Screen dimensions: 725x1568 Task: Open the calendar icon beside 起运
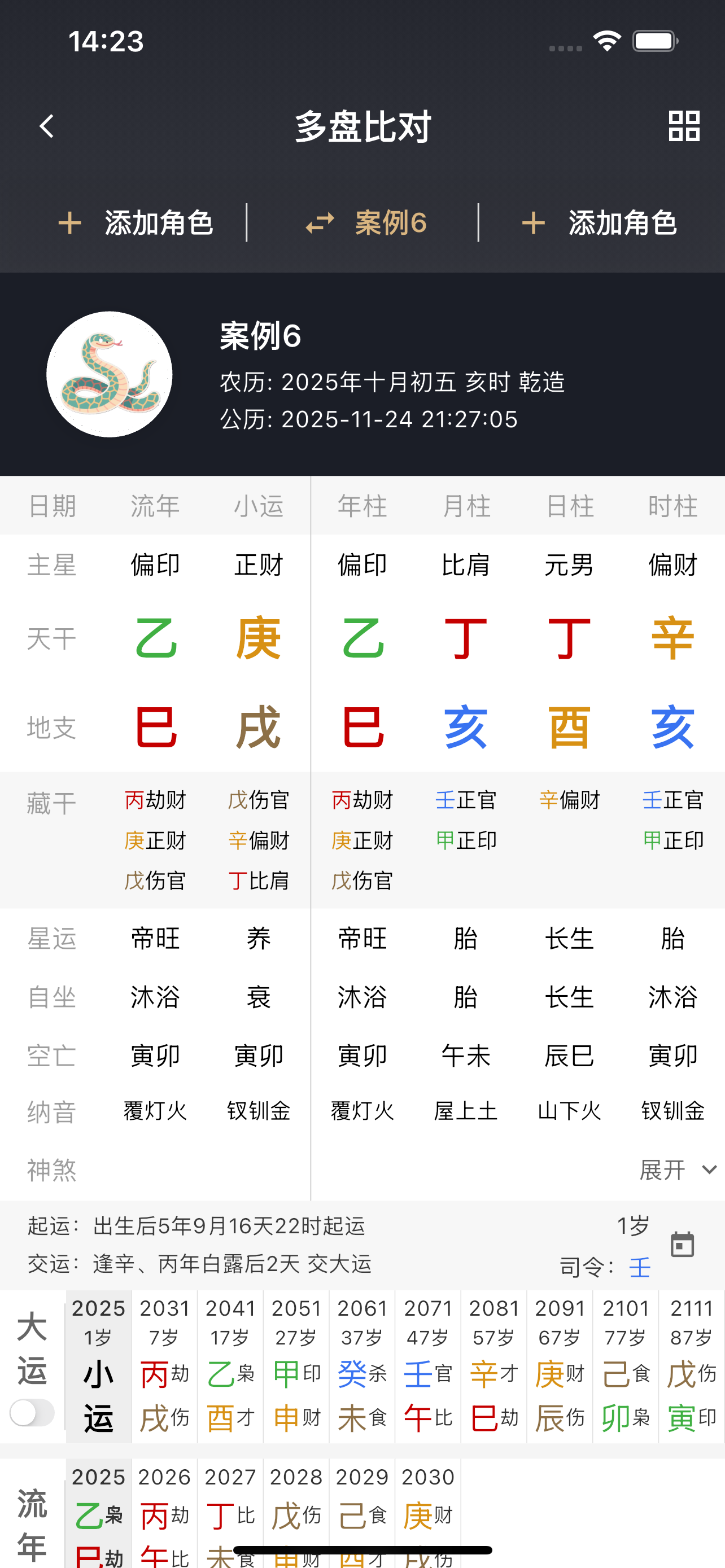[x=682, y=1245]
